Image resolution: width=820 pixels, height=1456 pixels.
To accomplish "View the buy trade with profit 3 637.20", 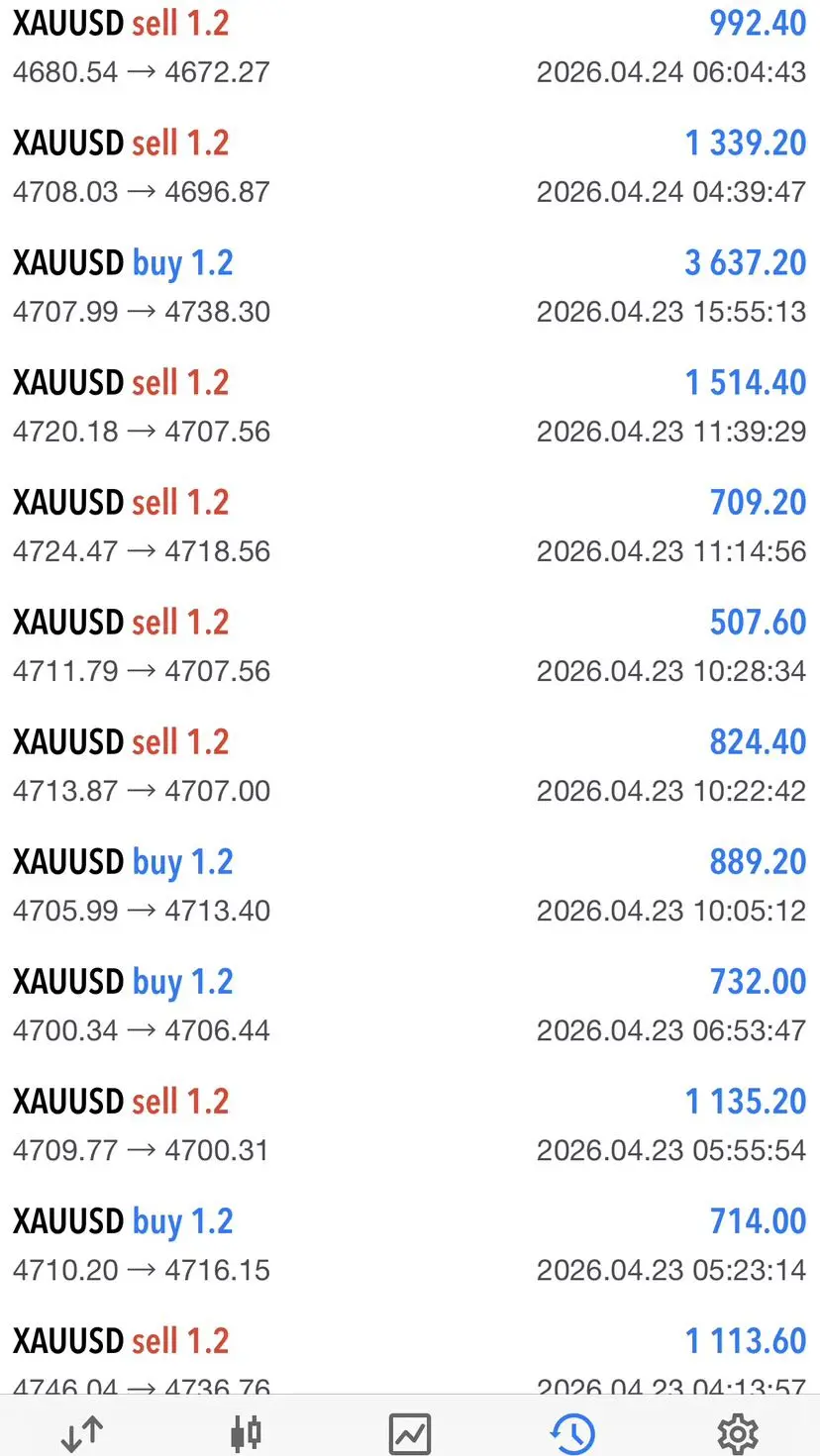I will 410,286.
